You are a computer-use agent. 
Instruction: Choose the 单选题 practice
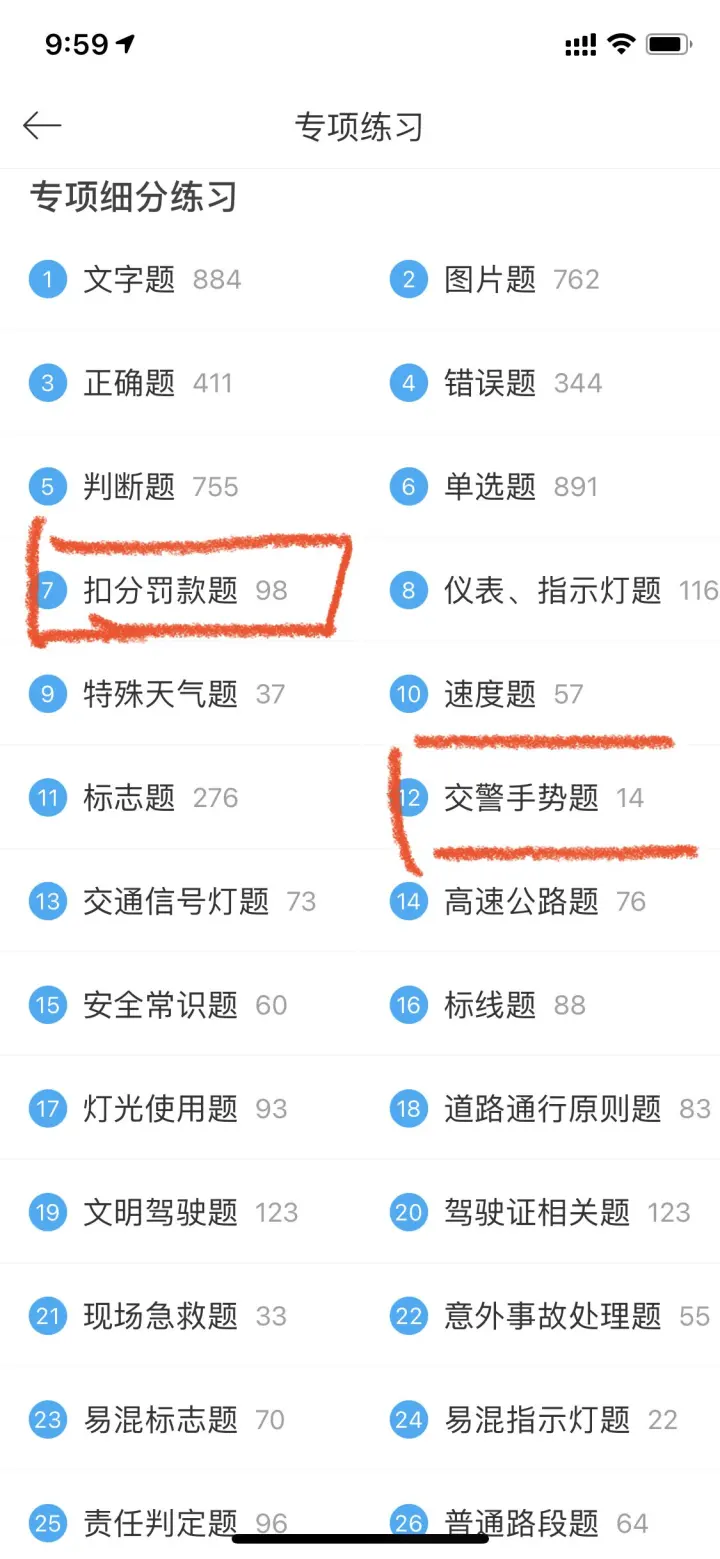[540, 487]
